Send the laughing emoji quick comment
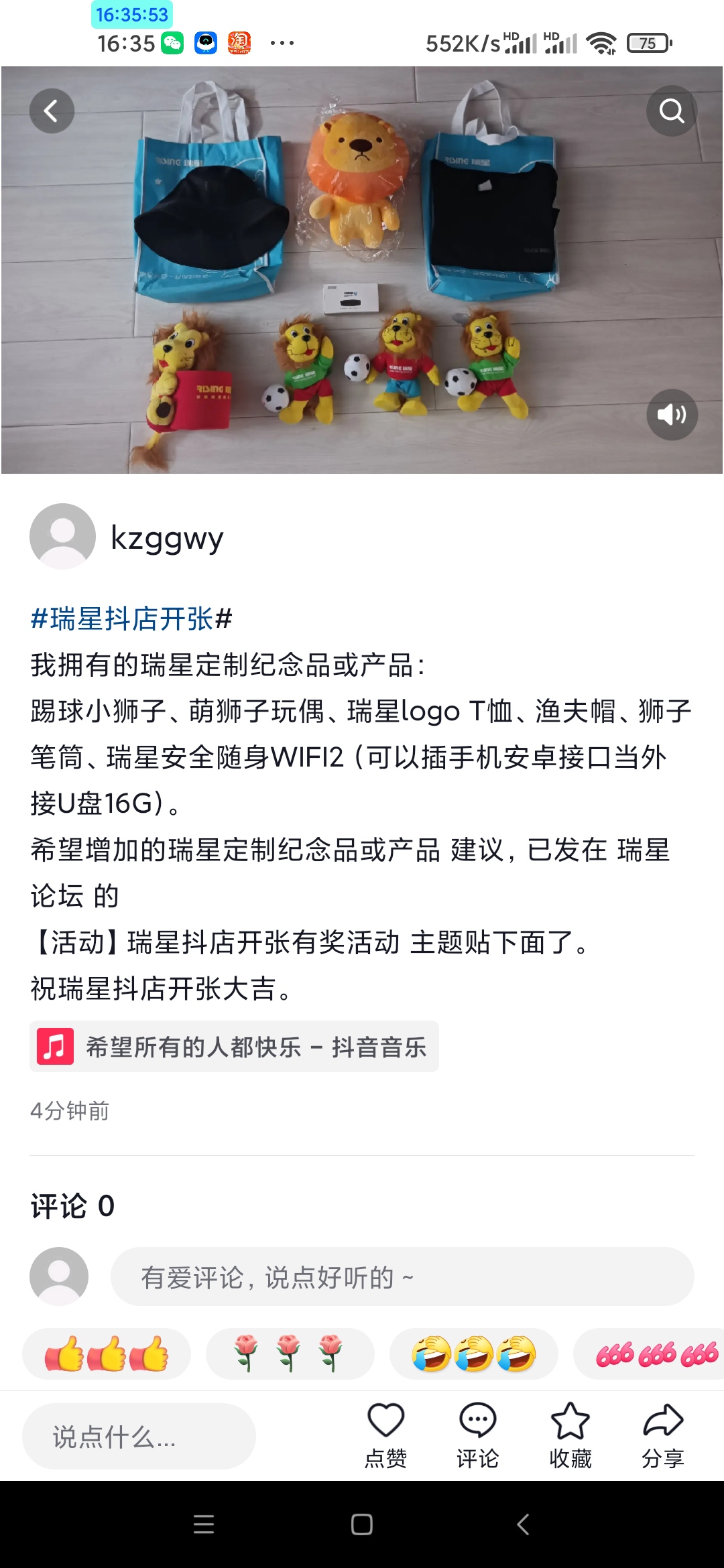Screen dimensions: 724x1568 coord(473,1354)
